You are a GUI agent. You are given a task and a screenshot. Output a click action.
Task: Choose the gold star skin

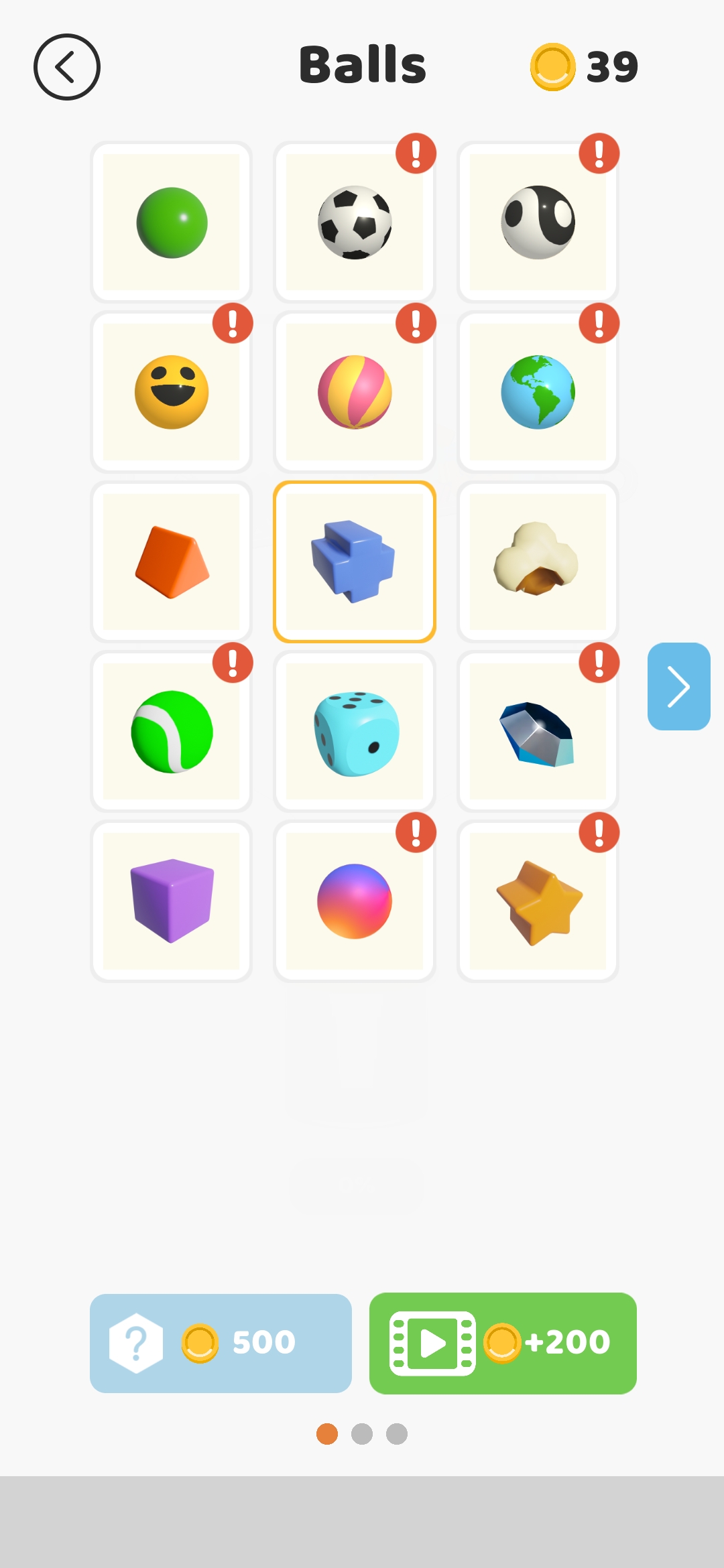(538, 901)
